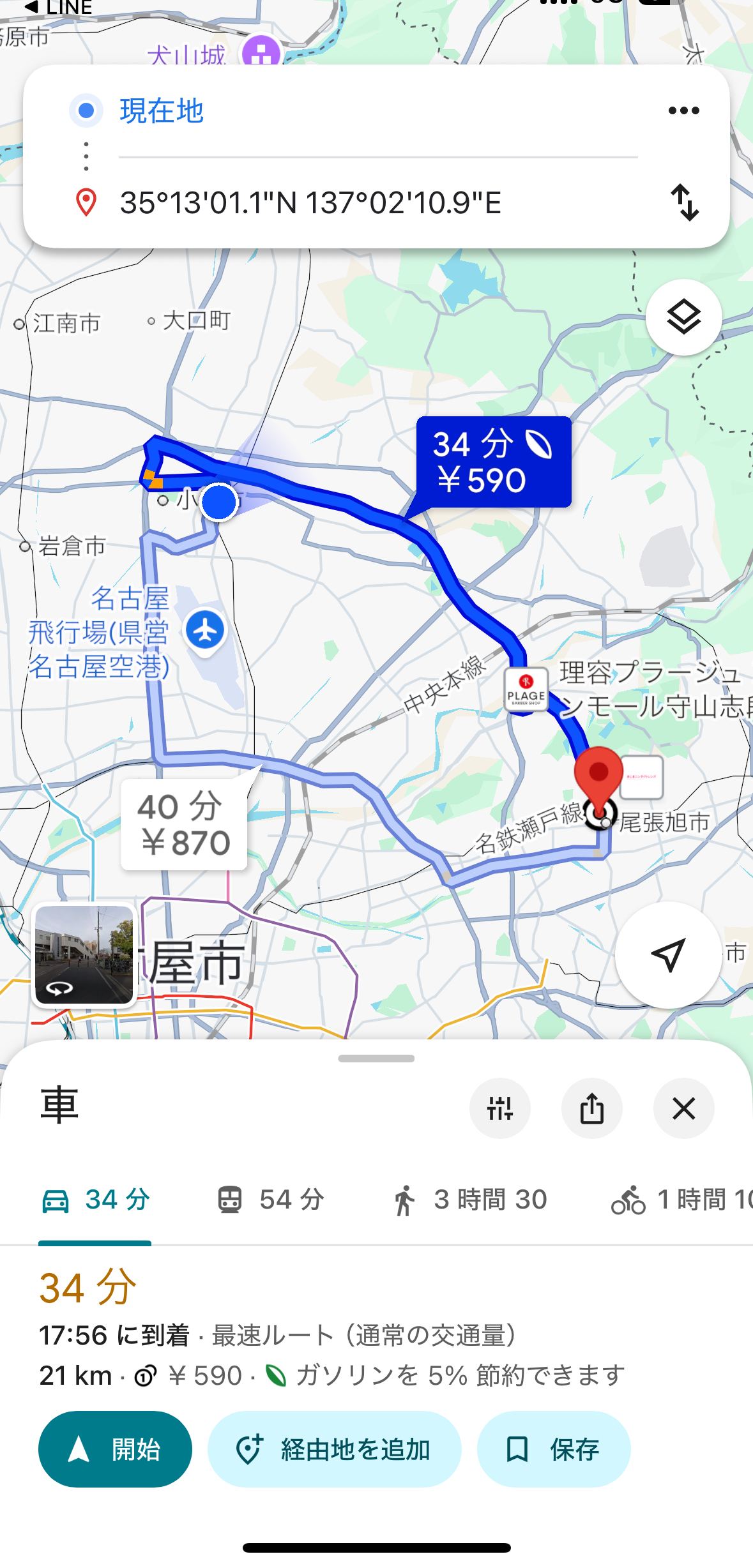The image size is (753, 1568).
Task: Swap start and destination points
Action: [x=684, y=202]
